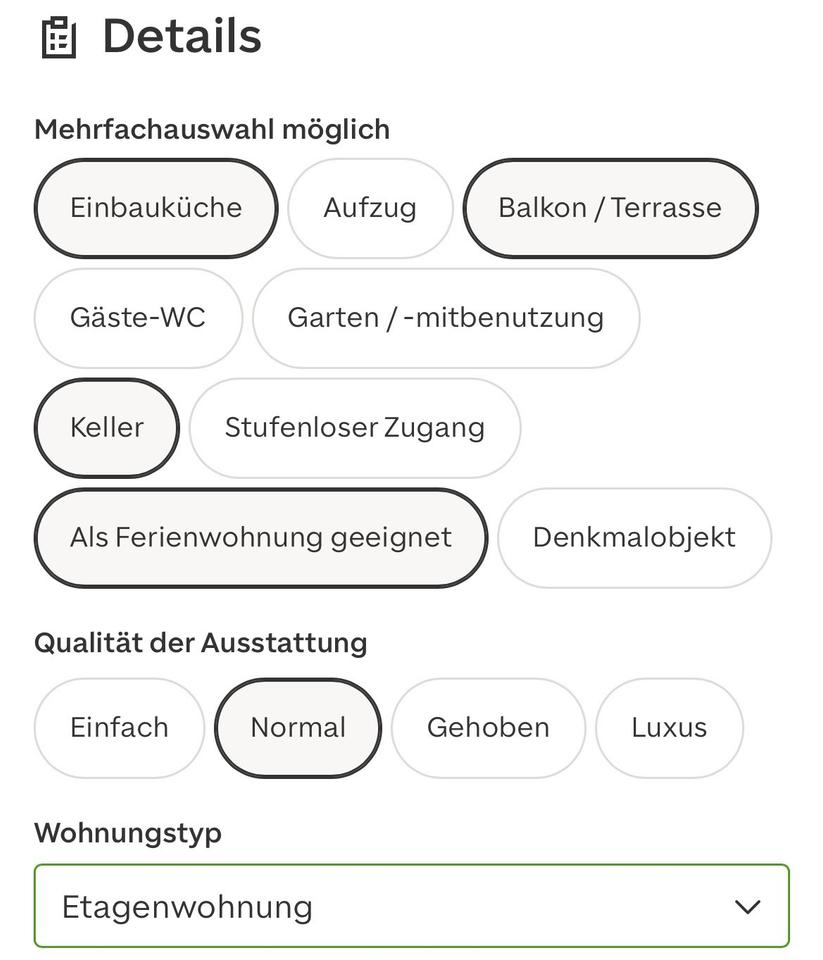Screen dimensions: 823x960
Task: Select the Gäste-WC option
Action: click(x=138, y=318)
